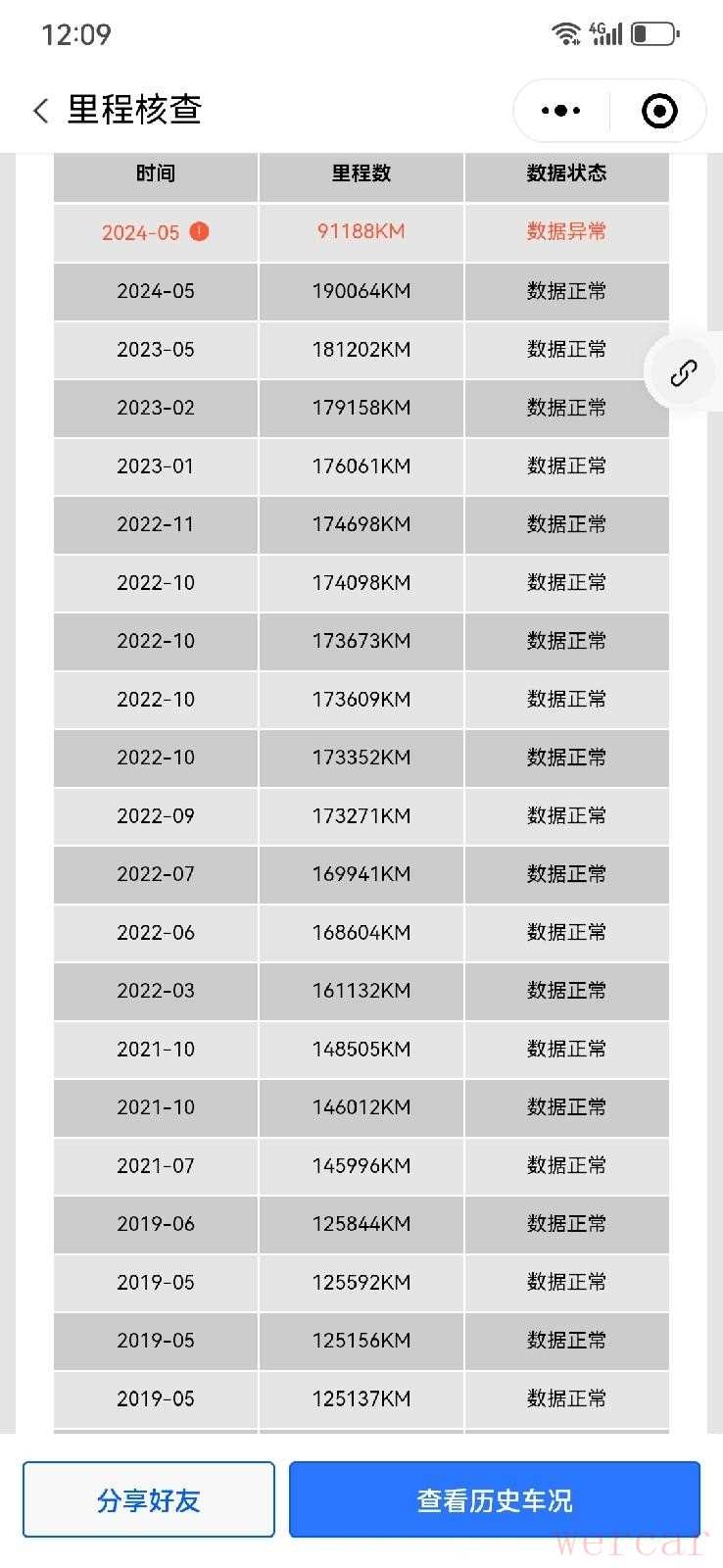The image size is (723, 1568).
Task: Open the mini program three-dot menu
Action: click(x=560, y=111)
